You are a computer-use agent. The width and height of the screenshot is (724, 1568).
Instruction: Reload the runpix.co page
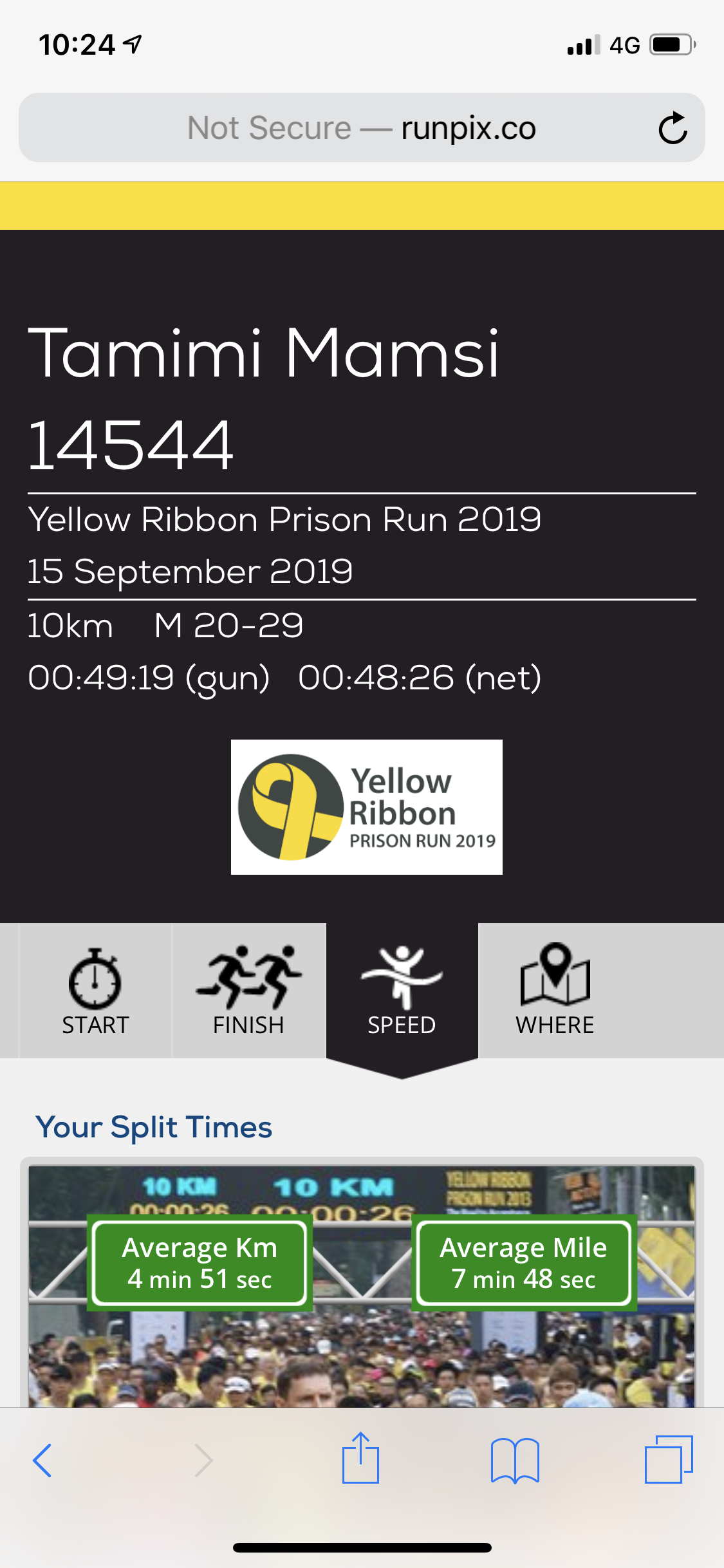(x=673, y=127)
